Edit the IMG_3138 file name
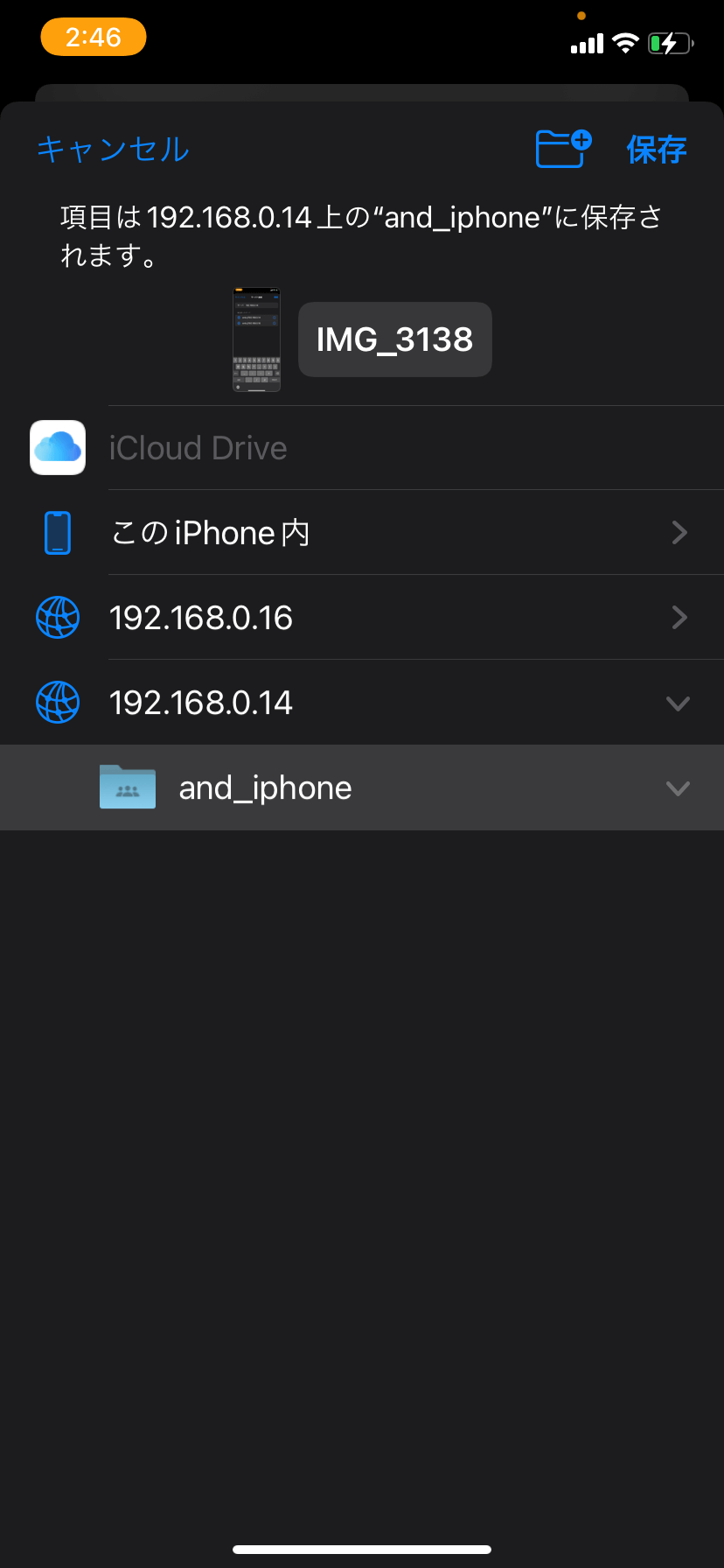 (x=394, y=339)
